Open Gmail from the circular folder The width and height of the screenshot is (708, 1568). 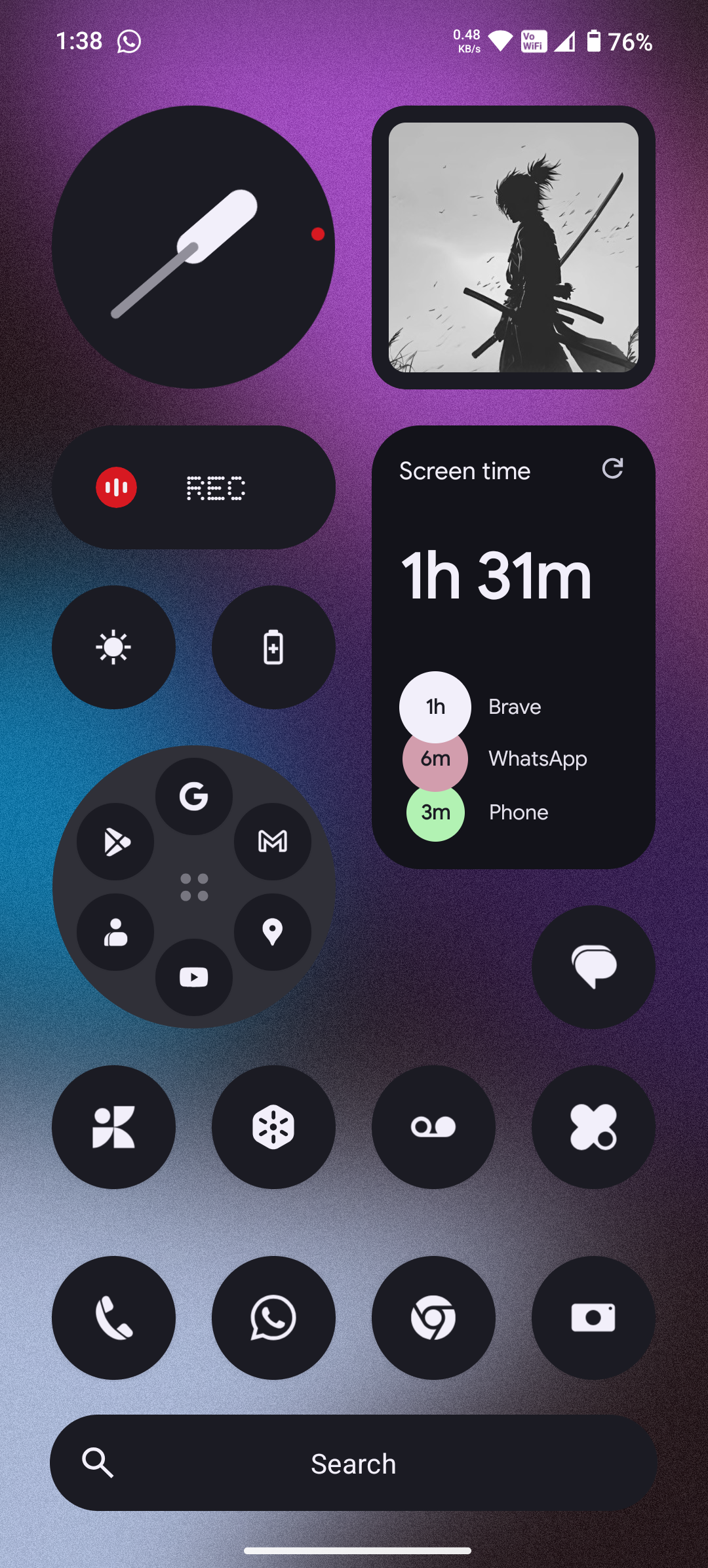[273, 842]
